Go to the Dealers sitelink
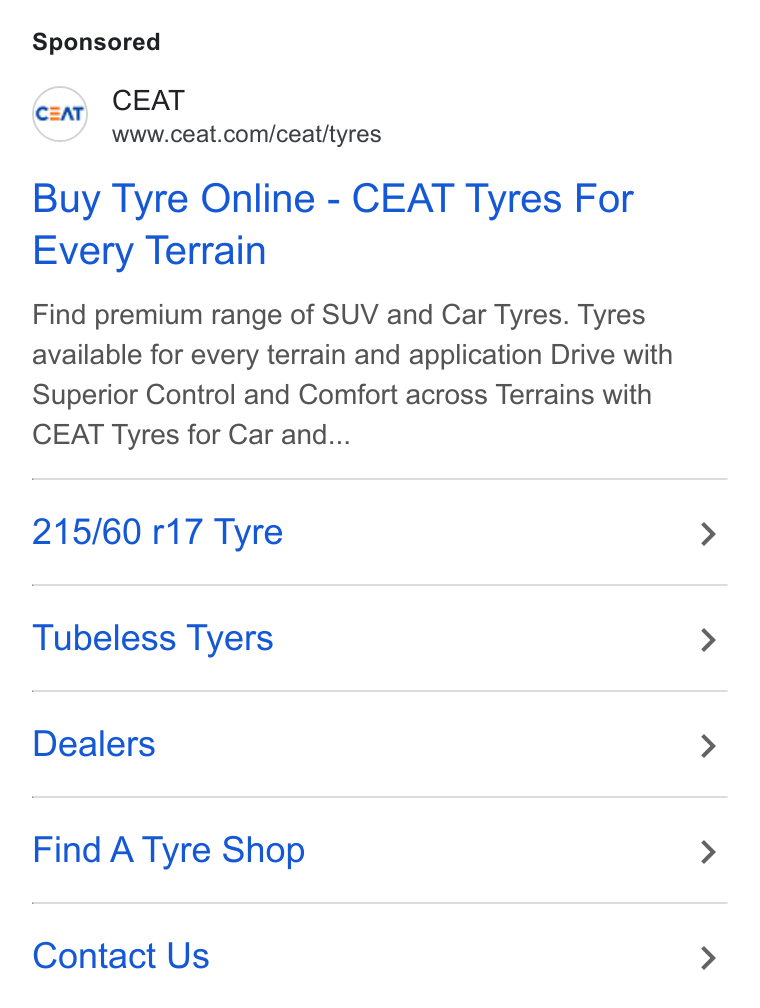 (379, 744)
